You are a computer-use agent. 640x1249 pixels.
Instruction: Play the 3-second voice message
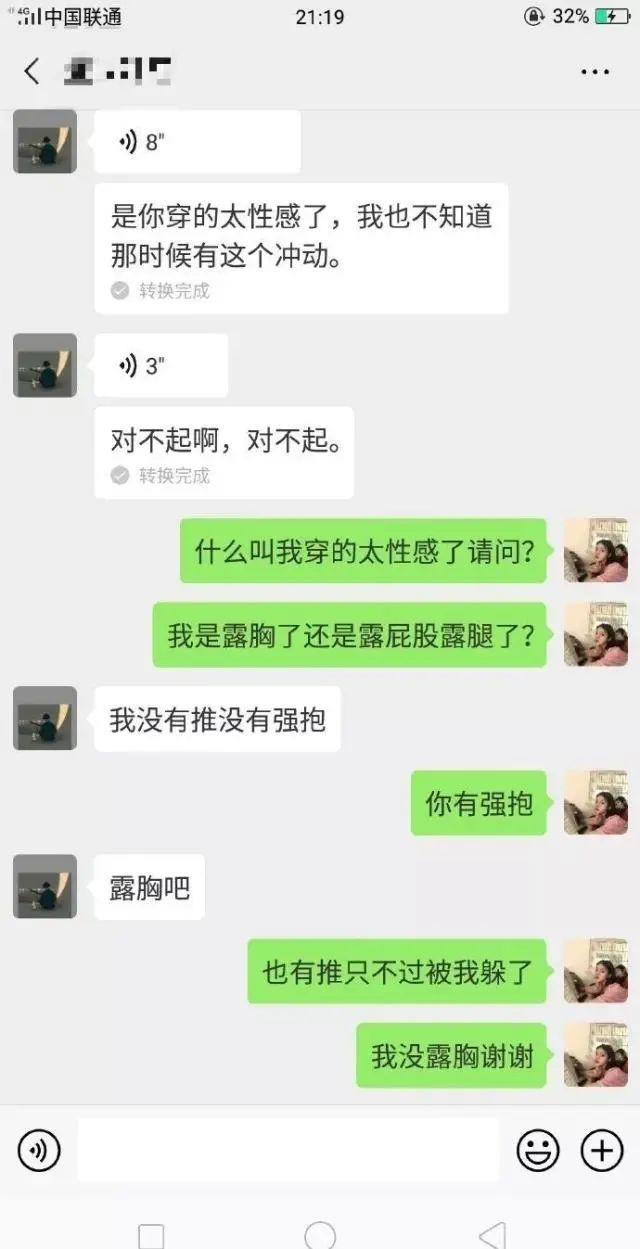pos(160,366)
